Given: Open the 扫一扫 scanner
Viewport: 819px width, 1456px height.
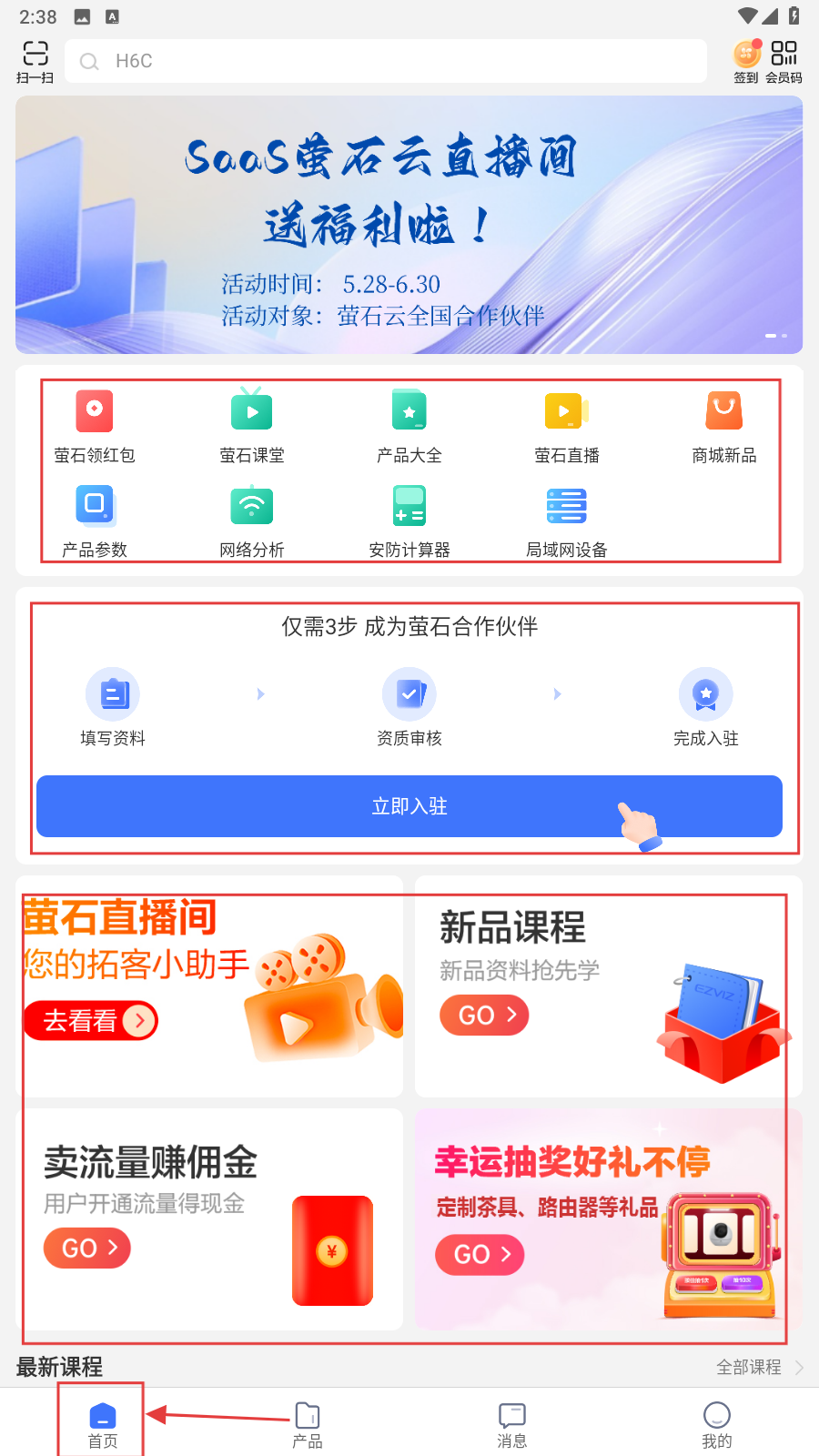Looking at the screenshot, I should click(x=35, y=61).
